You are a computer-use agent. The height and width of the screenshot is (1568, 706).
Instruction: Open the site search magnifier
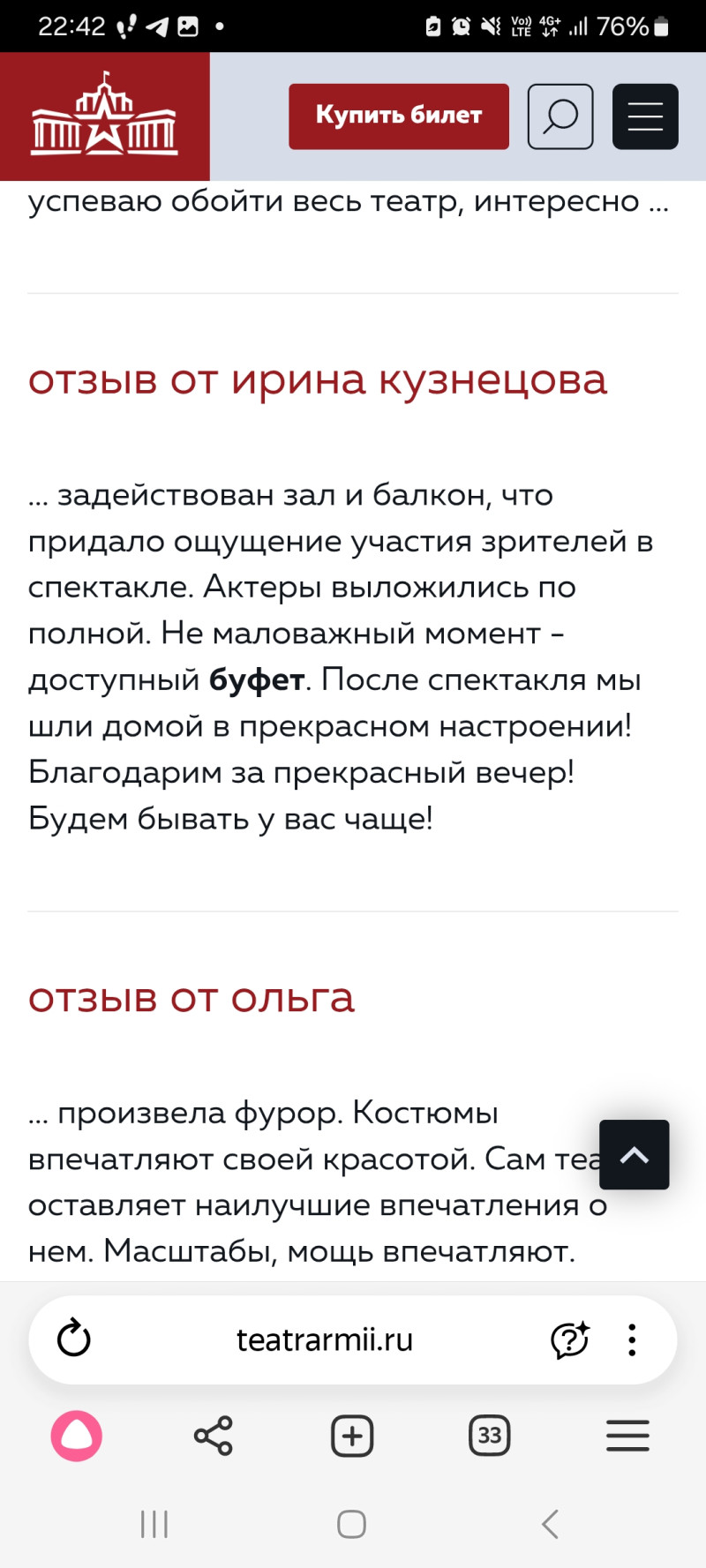(x=560, y=116)
